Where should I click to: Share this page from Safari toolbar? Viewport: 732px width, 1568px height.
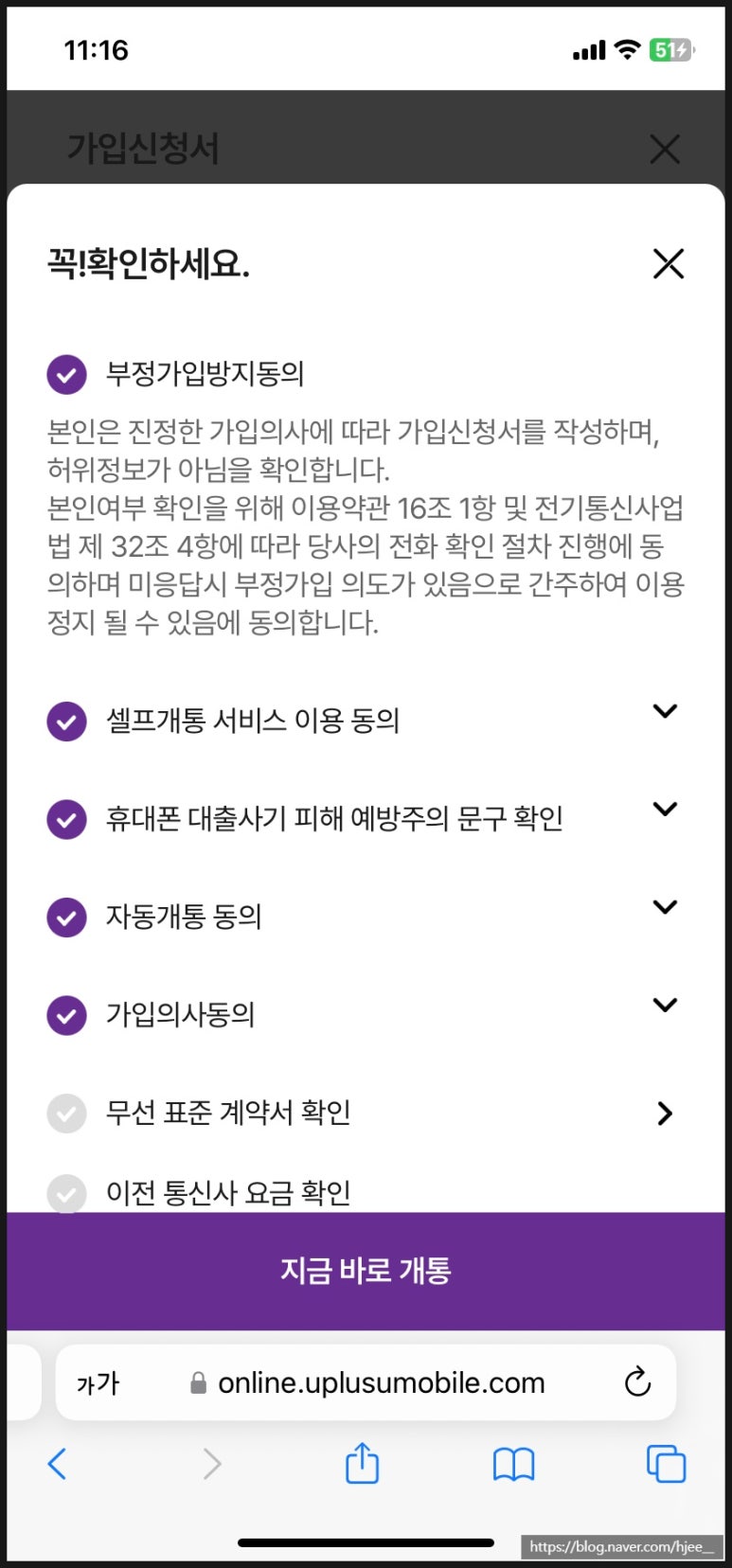point(362,1462)
